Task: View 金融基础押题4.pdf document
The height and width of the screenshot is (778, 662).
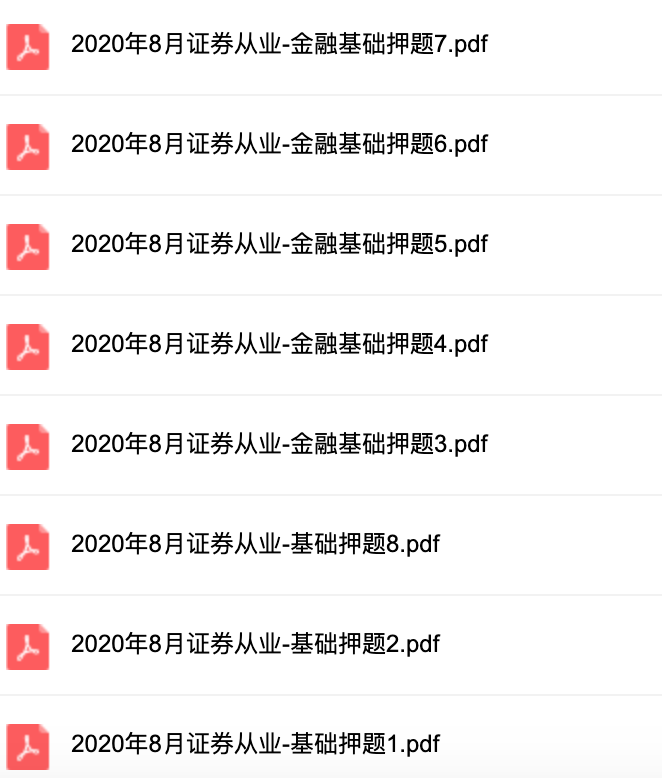Action: click(279, 344)
